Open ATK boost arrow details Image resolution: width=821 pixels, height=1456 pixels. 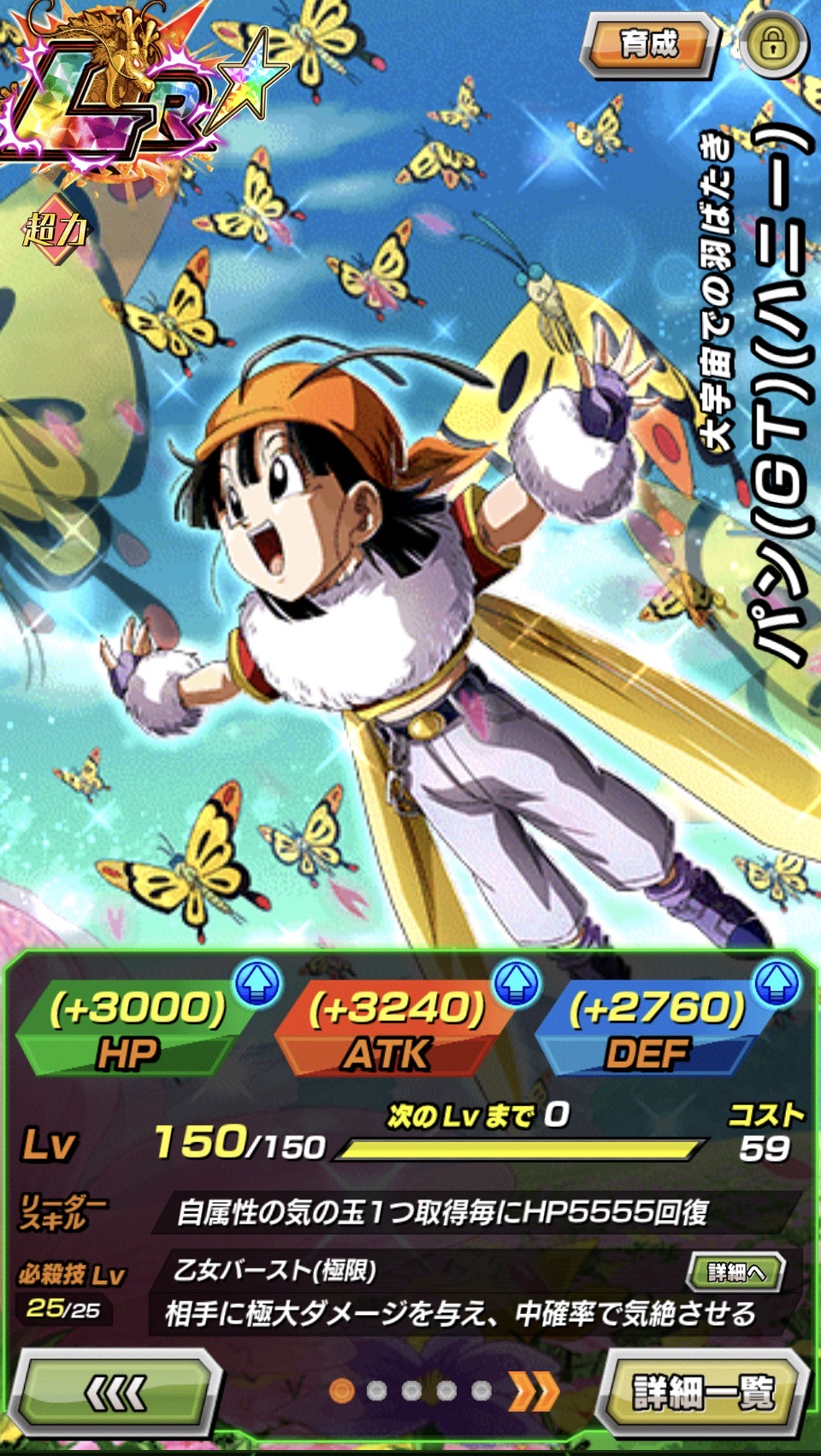click(517, 983)
